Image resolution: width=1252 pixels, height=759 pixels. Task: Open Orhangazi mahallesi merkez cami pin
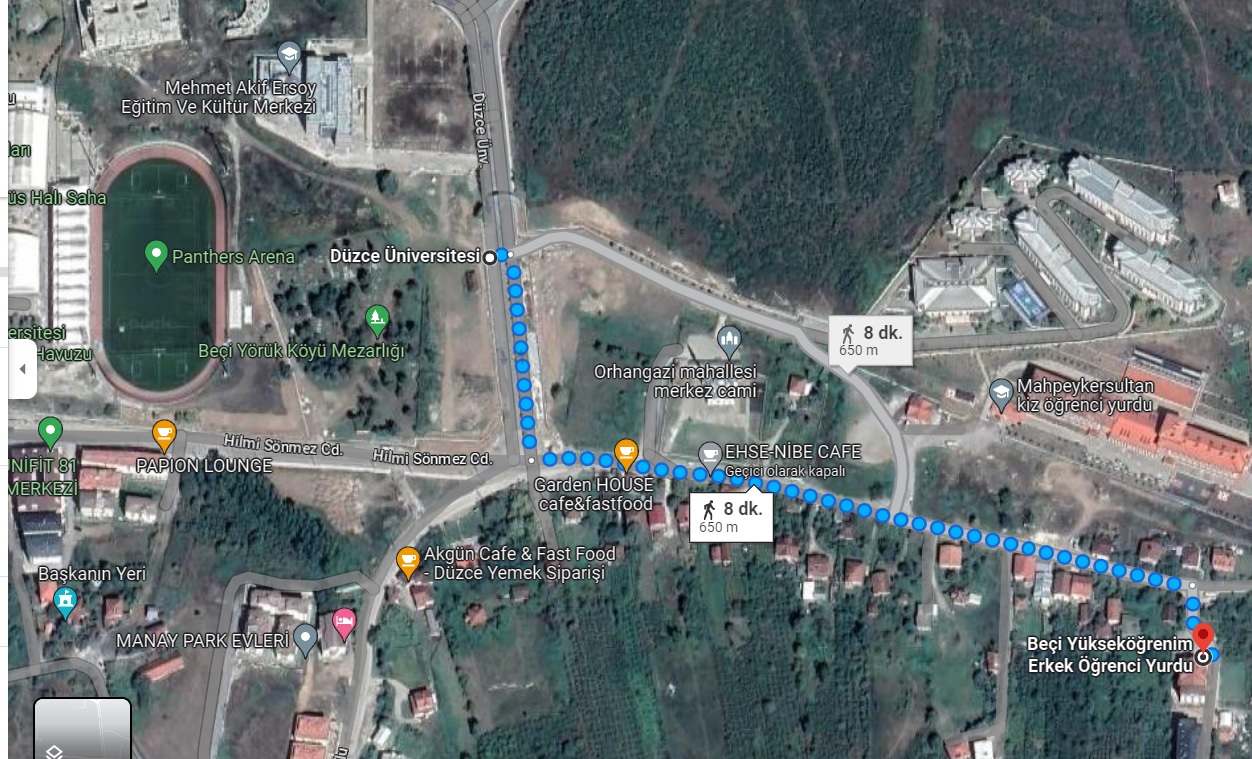click(729, 340)
